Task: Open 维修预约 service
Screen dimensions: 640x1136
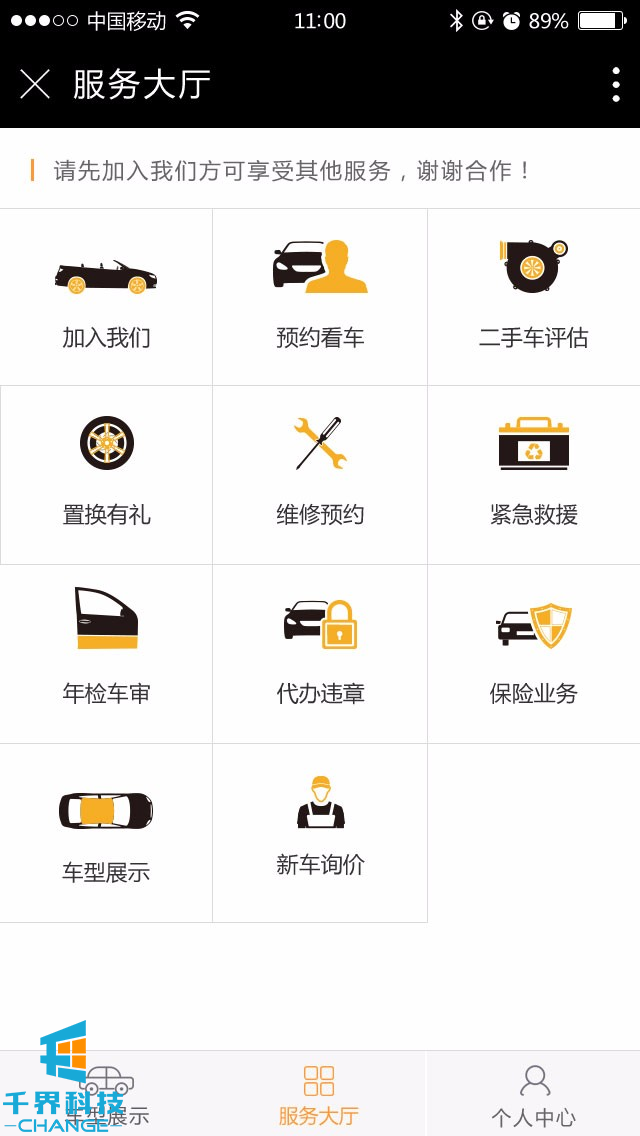Action: coord(320,475)
